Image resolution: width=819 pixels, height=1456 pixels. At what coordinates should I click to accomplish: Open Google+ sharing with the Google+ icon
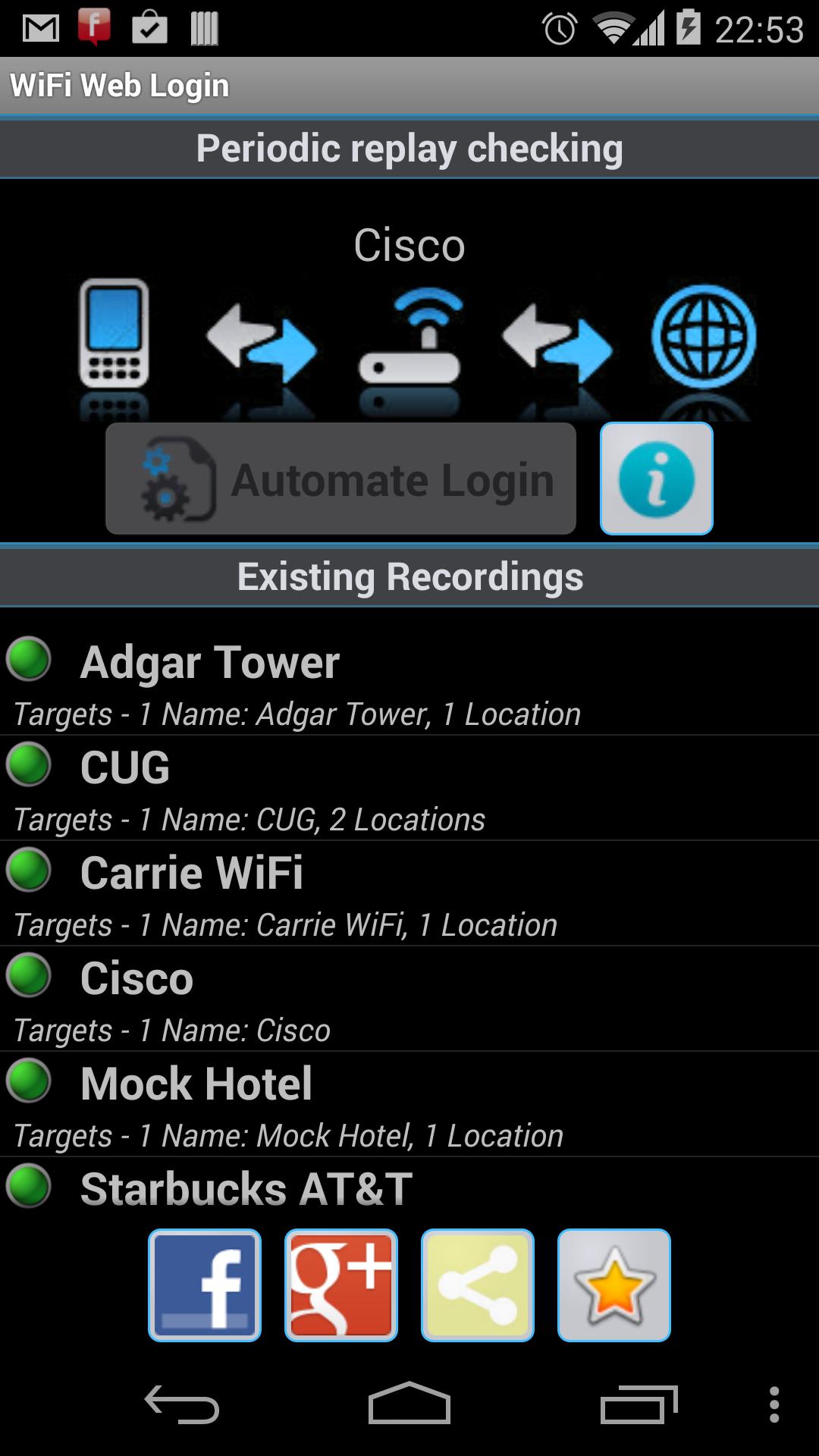pos(340,1285)
